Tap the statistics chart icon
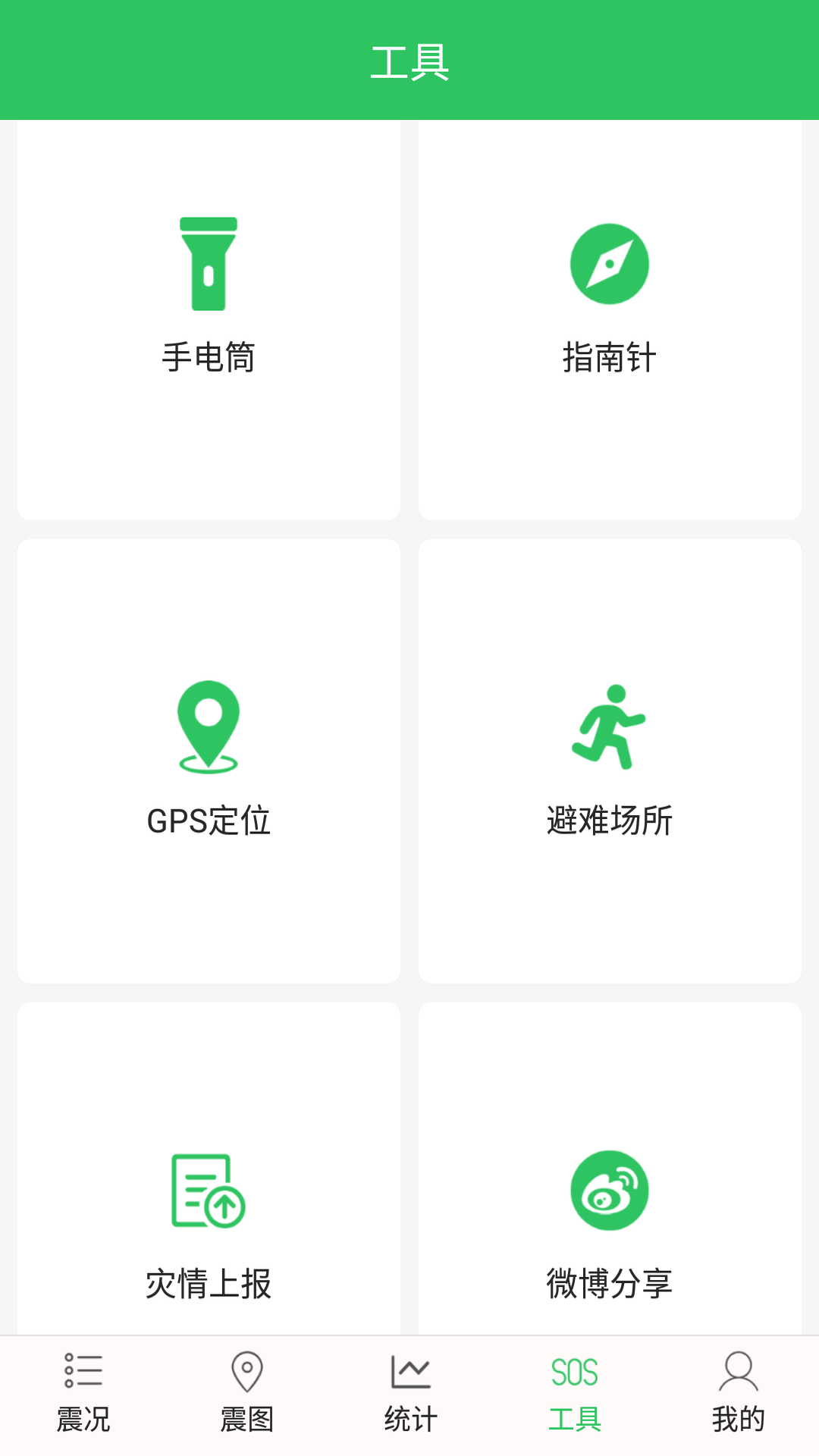The width and height of the screenshot is (819, 1456). coord(409,1371)
